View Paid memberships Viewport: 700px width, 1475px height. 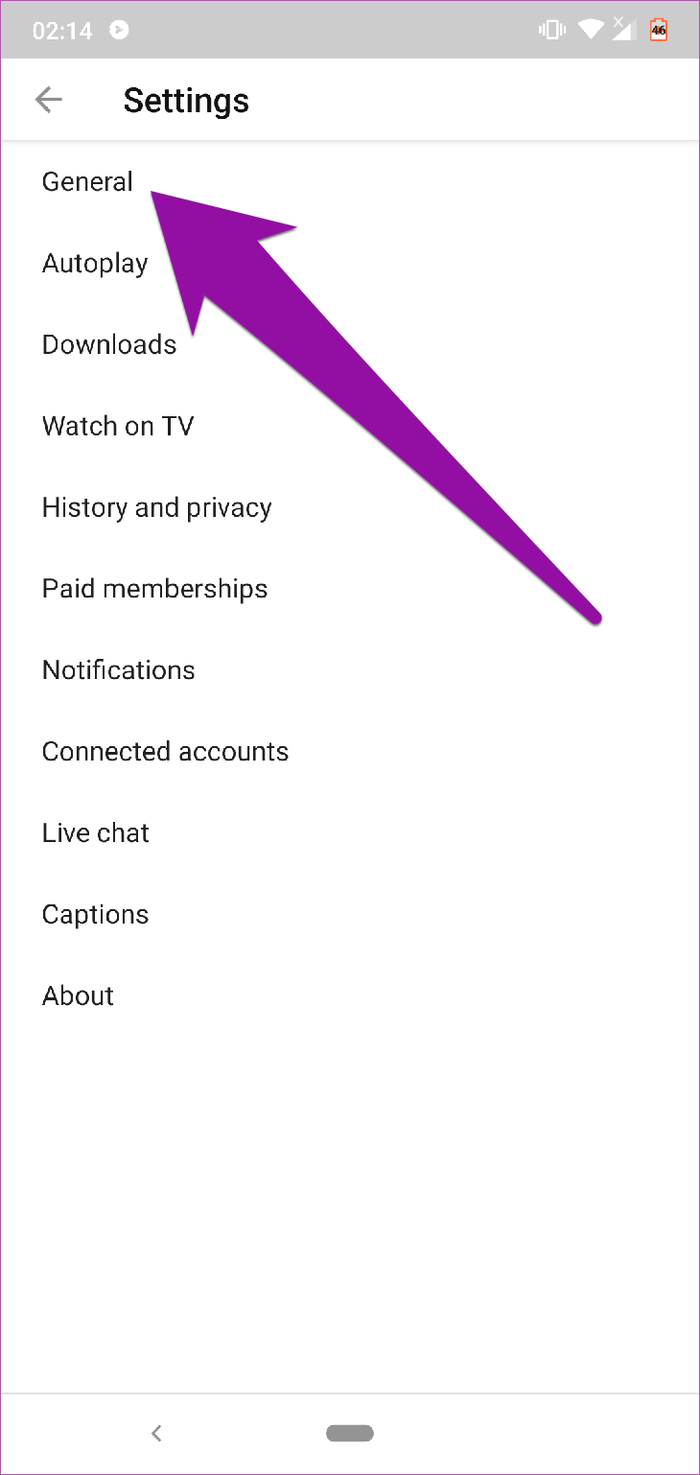click(x=155, y=589)
